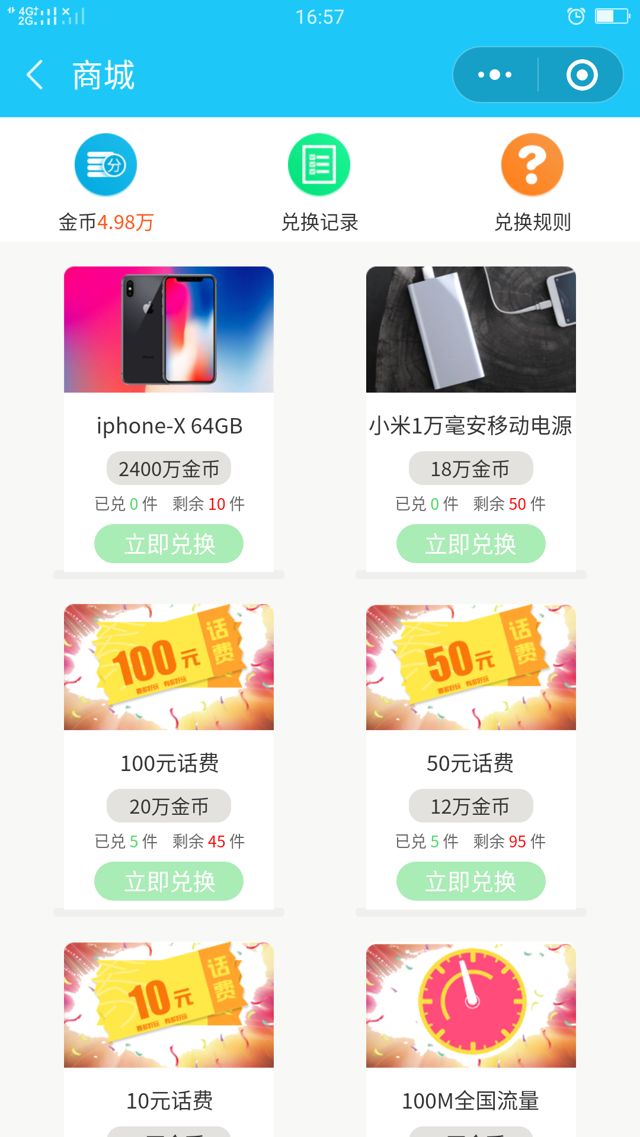The height and width of the screenshot is (1137, 640).
Task: Tap 立即兑换 under 100元话费
Action: click(169, 881)
